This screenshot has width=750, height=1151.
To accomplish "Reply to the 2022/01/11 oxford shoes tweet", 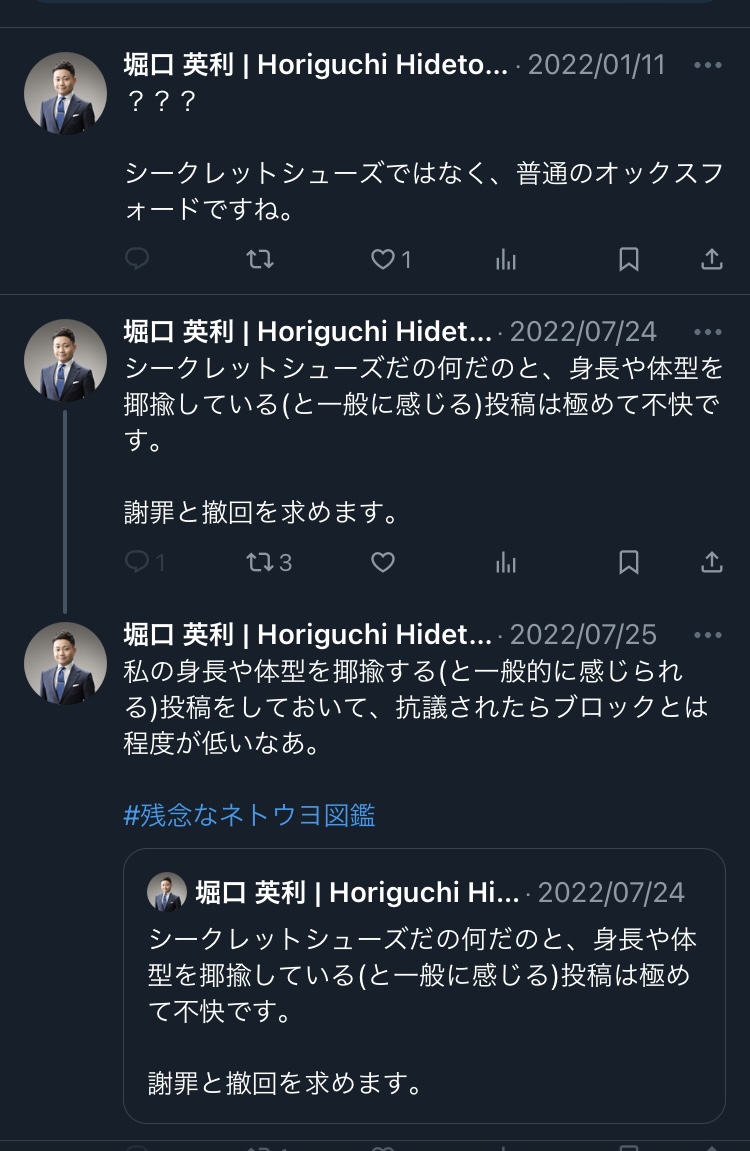I will [137, 260].
